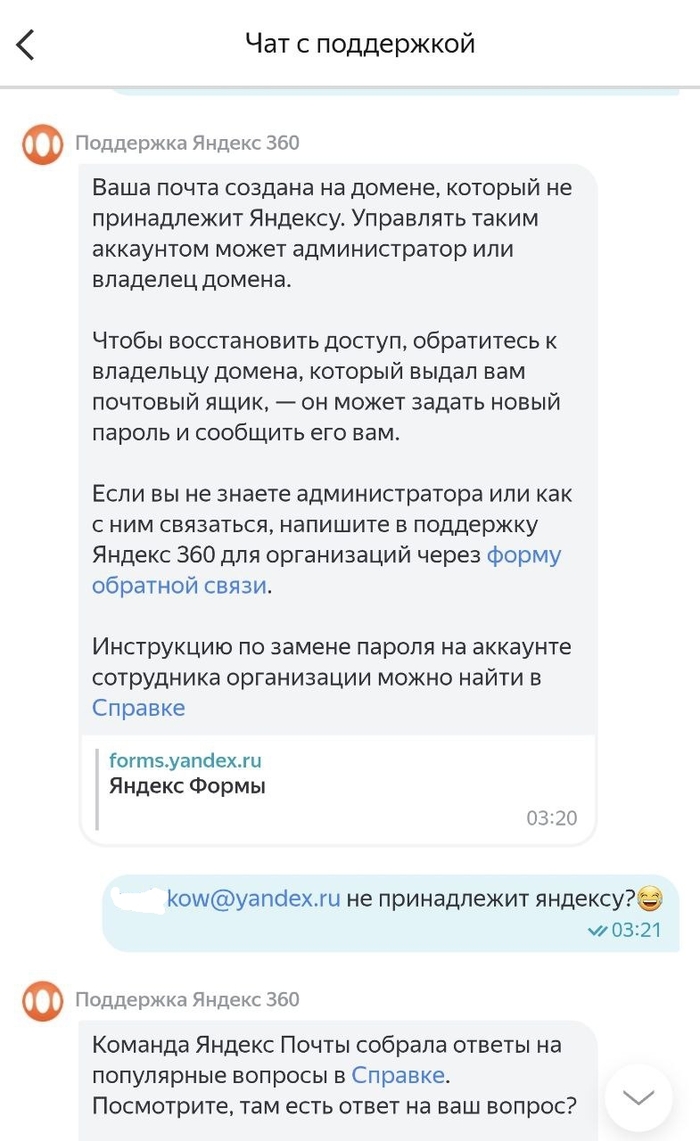
Task: Tap the kow@yandex.ru email link
Action: click(253, 898)
